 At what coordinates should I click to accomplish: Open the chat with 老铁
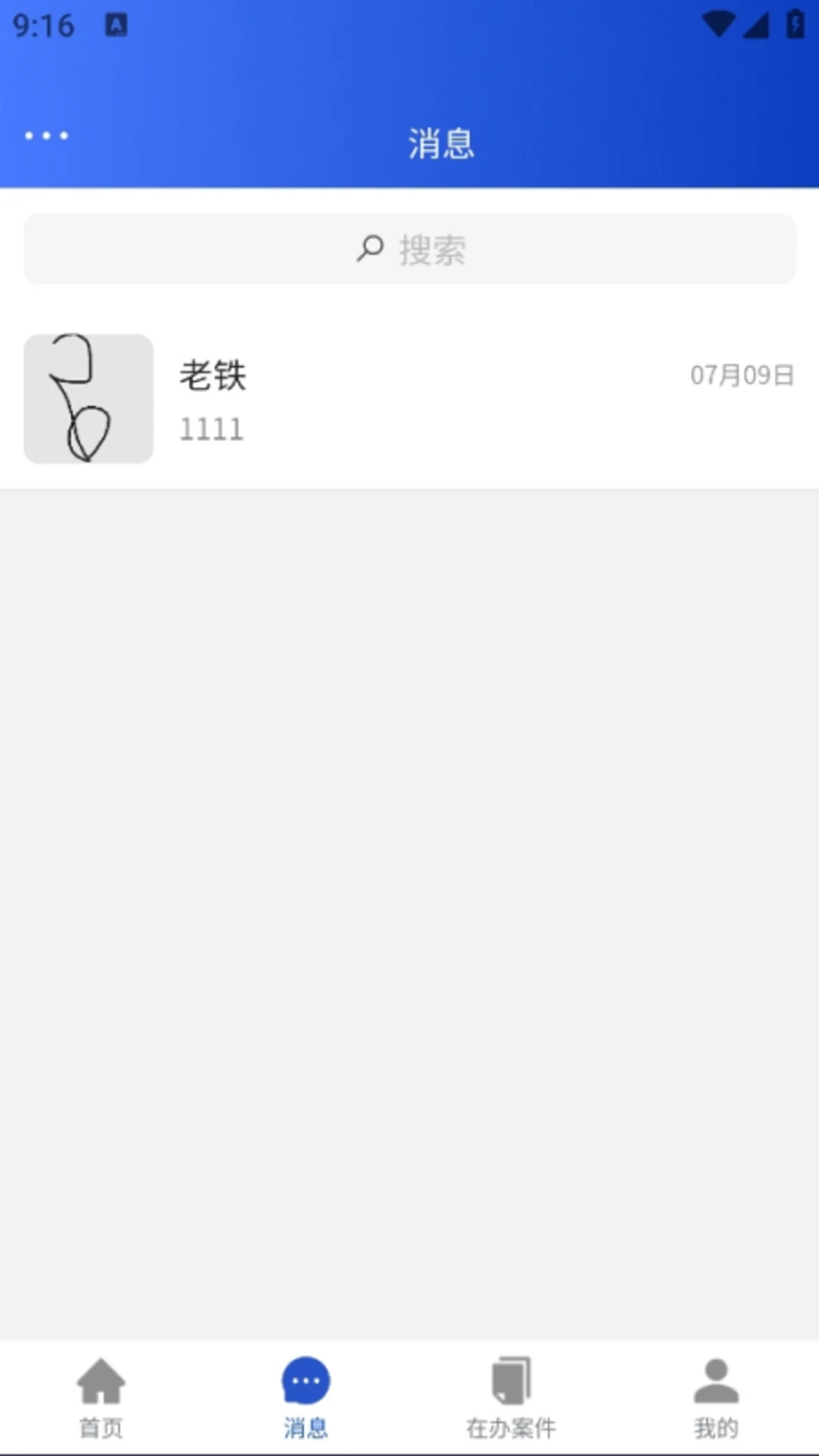pos(409,399)
